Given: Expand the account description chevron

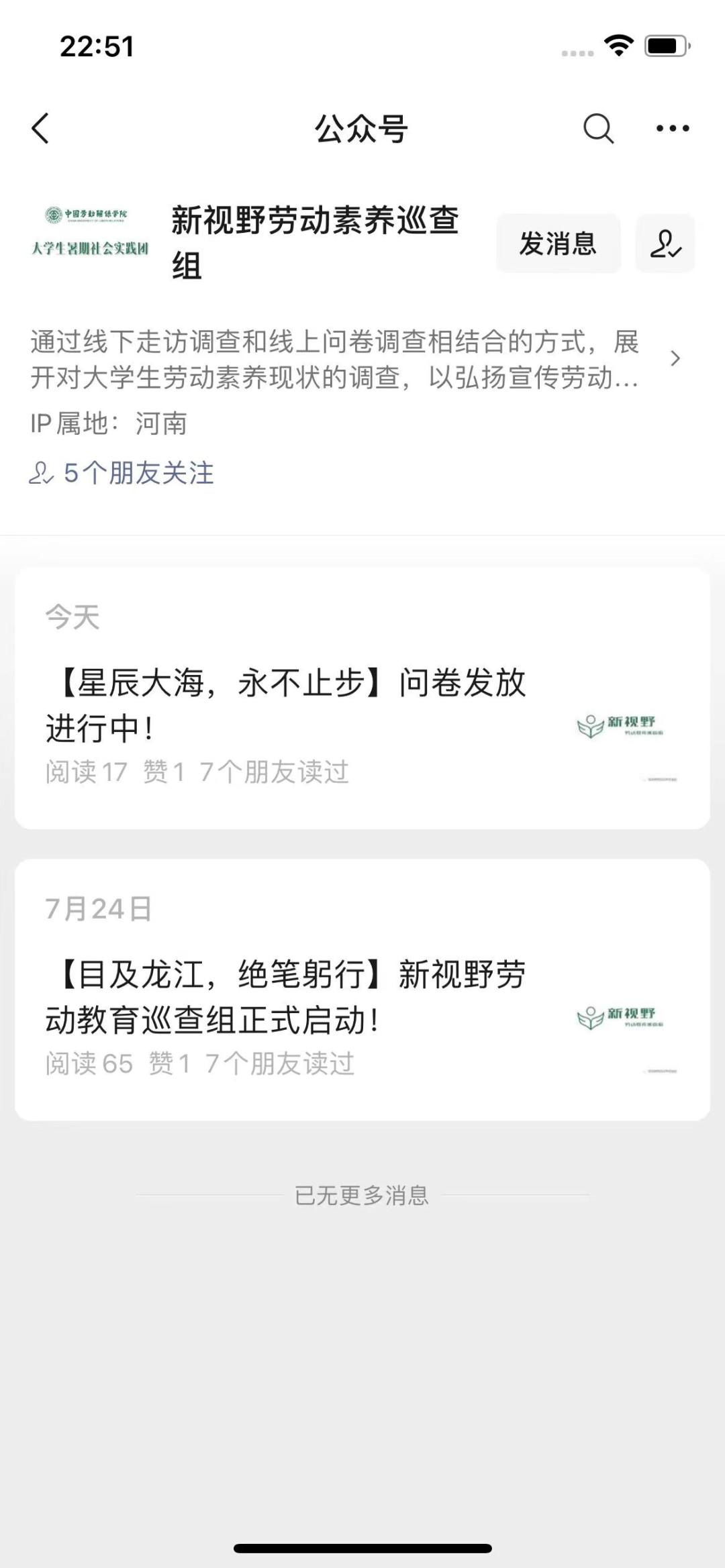Looking at the screenshot, I should point(675,359).
